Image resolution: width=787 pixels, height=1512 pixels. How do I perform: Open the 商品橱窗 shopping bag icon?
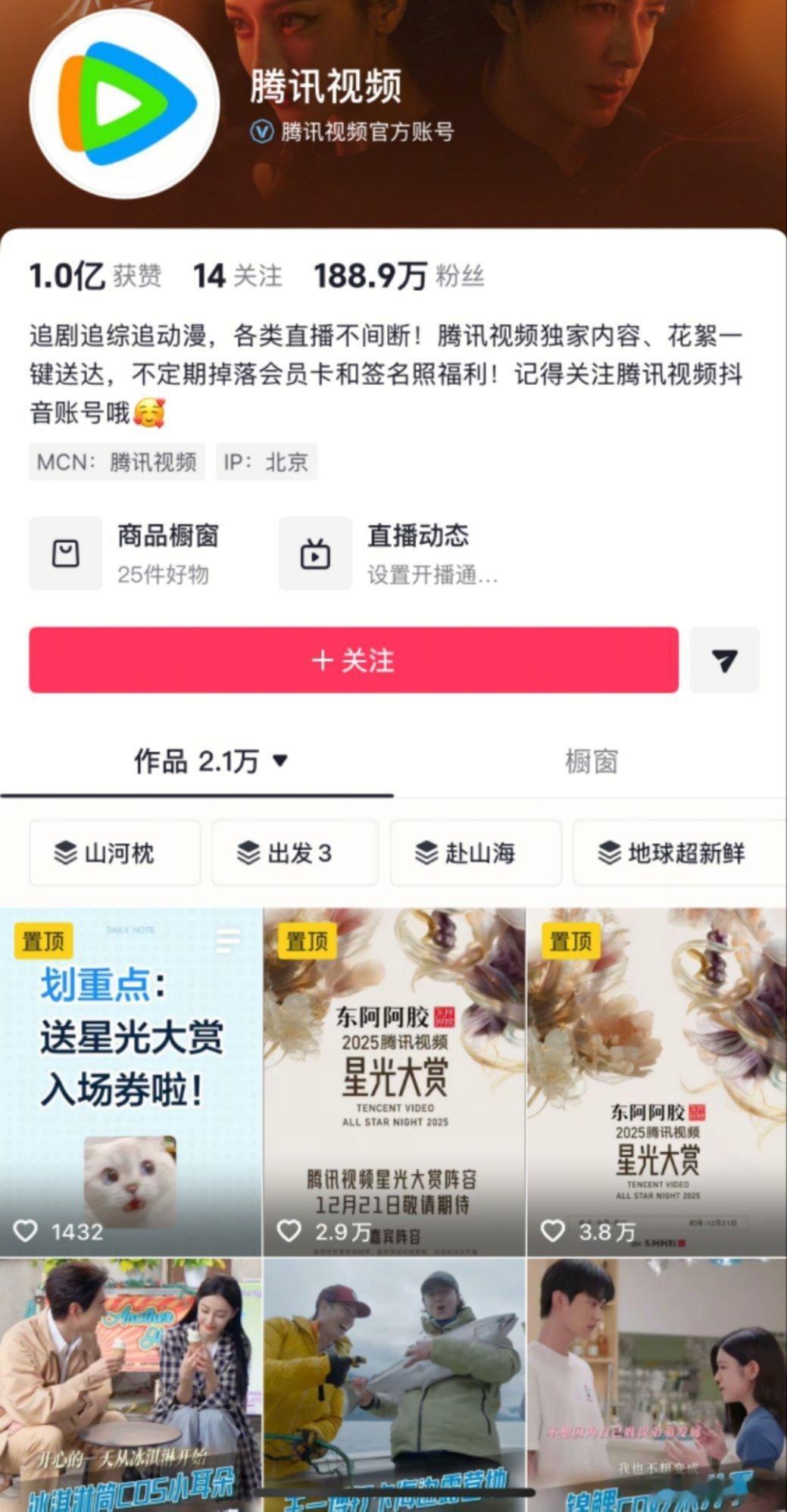click(x=67, y=554)
